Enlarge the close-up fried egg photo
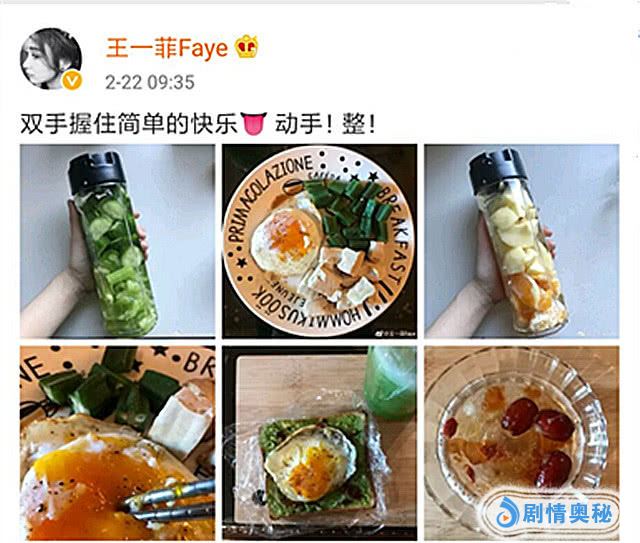The image size is (640, 543). coord(116,443)
